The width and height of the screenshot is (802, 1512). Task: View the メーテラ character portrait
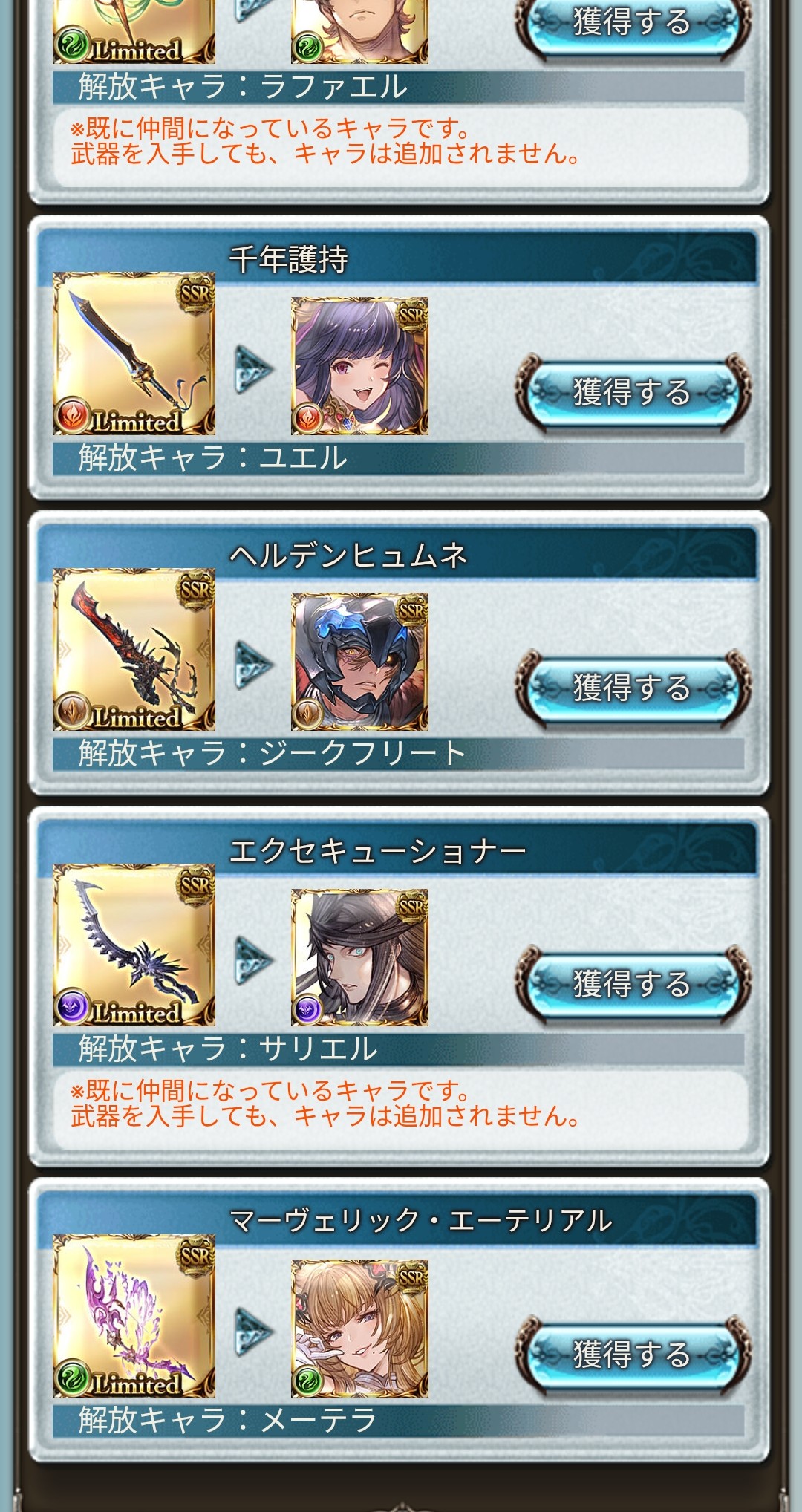[x=359, y=1329]
